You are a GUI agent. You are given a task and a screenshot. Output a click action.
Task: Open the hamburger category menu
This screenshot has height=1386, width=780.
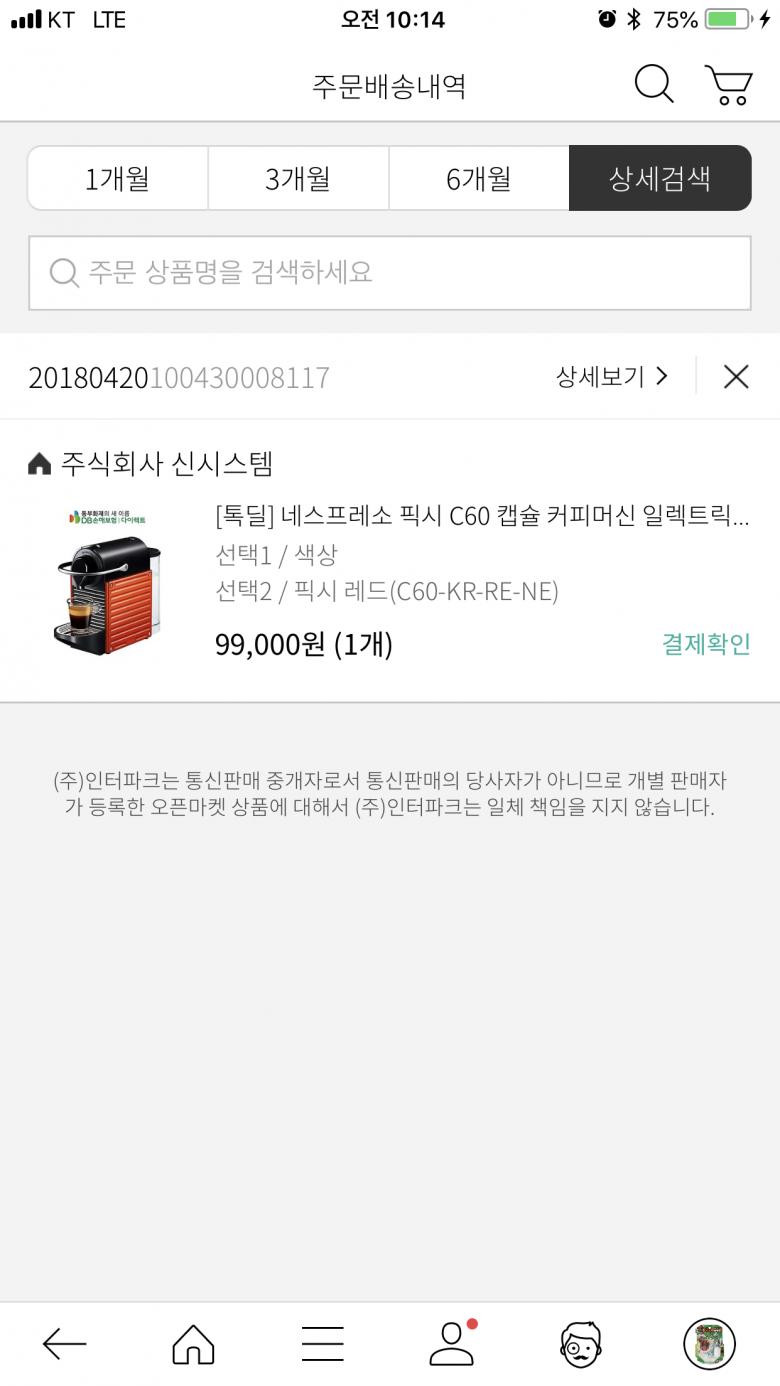322,1344
